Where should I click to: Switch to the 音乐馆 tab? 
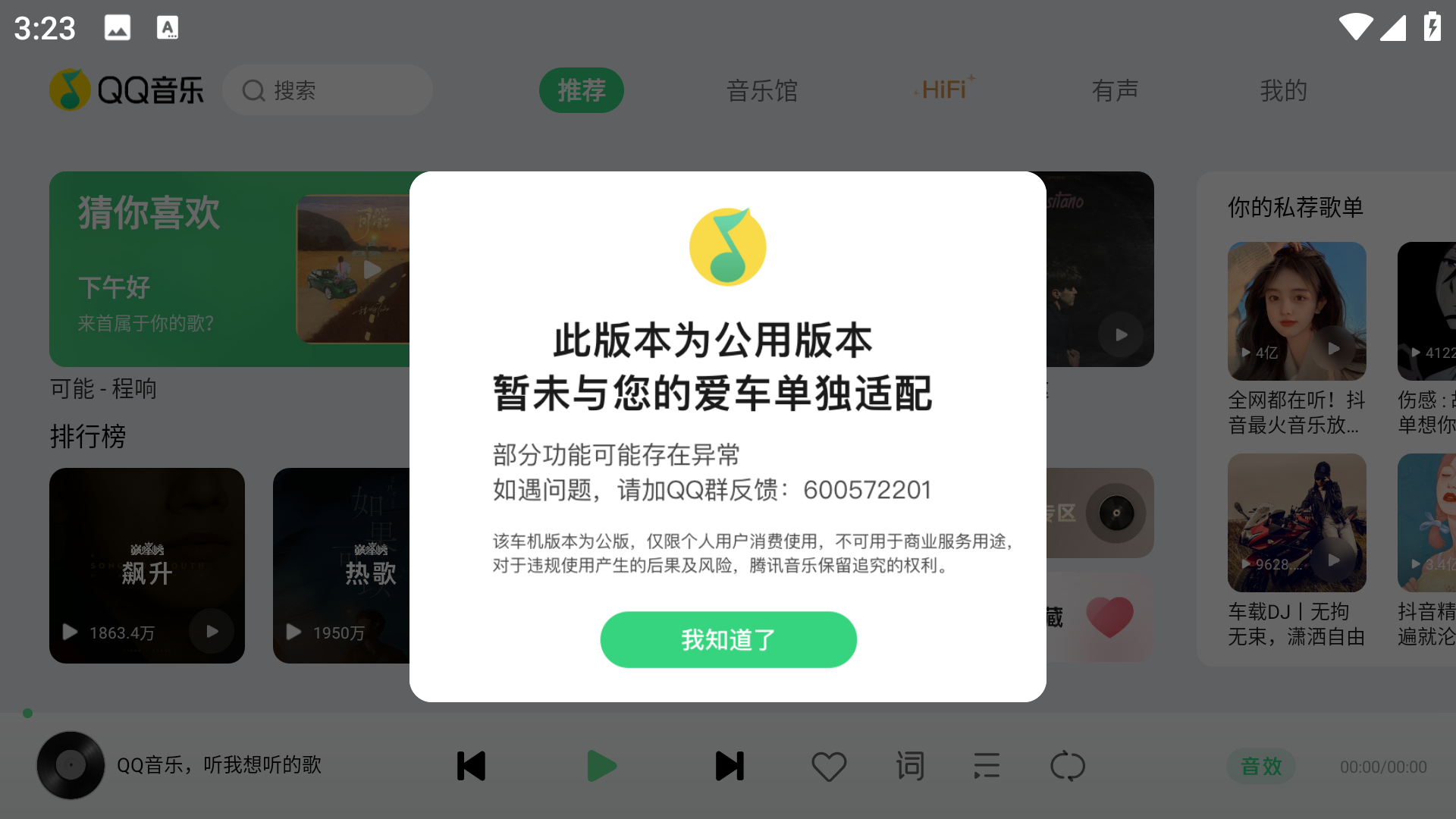tap(761, 90)
